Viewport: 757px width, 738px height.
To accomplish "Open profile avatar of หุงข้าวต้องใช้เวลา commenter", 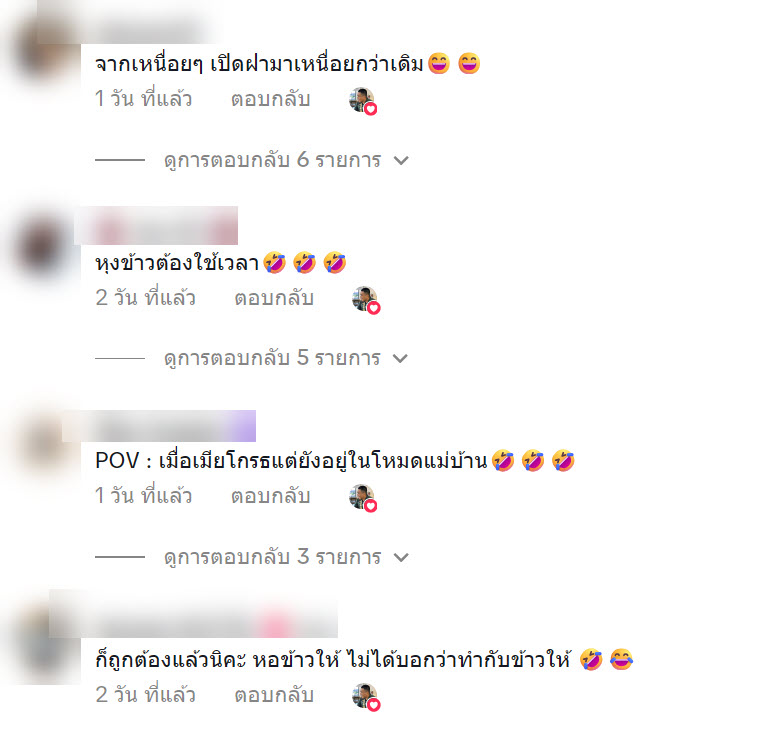I will click(x=44, y=243).
